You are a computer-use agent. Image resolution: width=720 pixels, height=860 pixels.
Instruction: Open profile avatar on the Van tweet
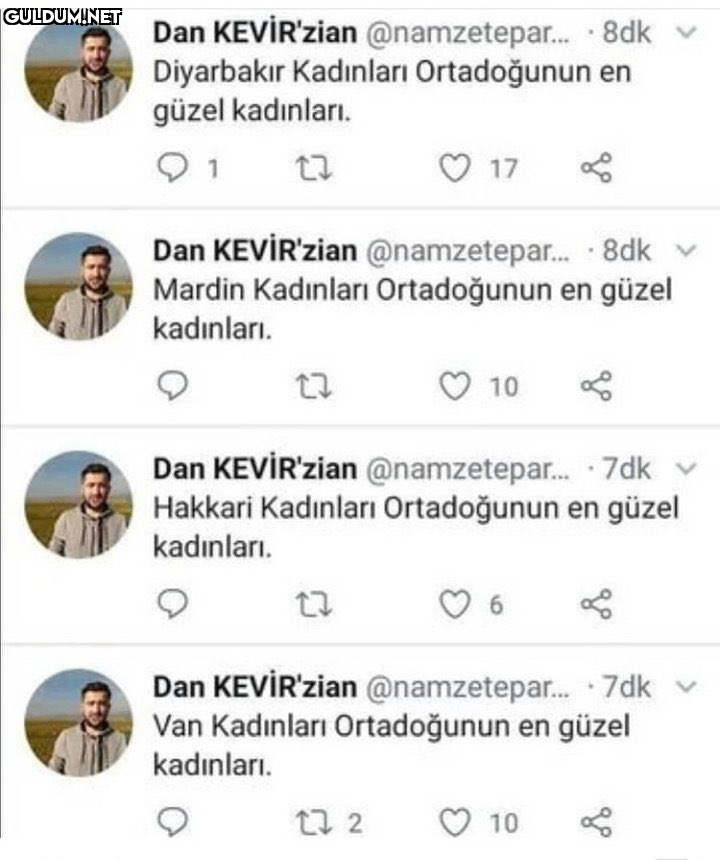coord(79,722)
